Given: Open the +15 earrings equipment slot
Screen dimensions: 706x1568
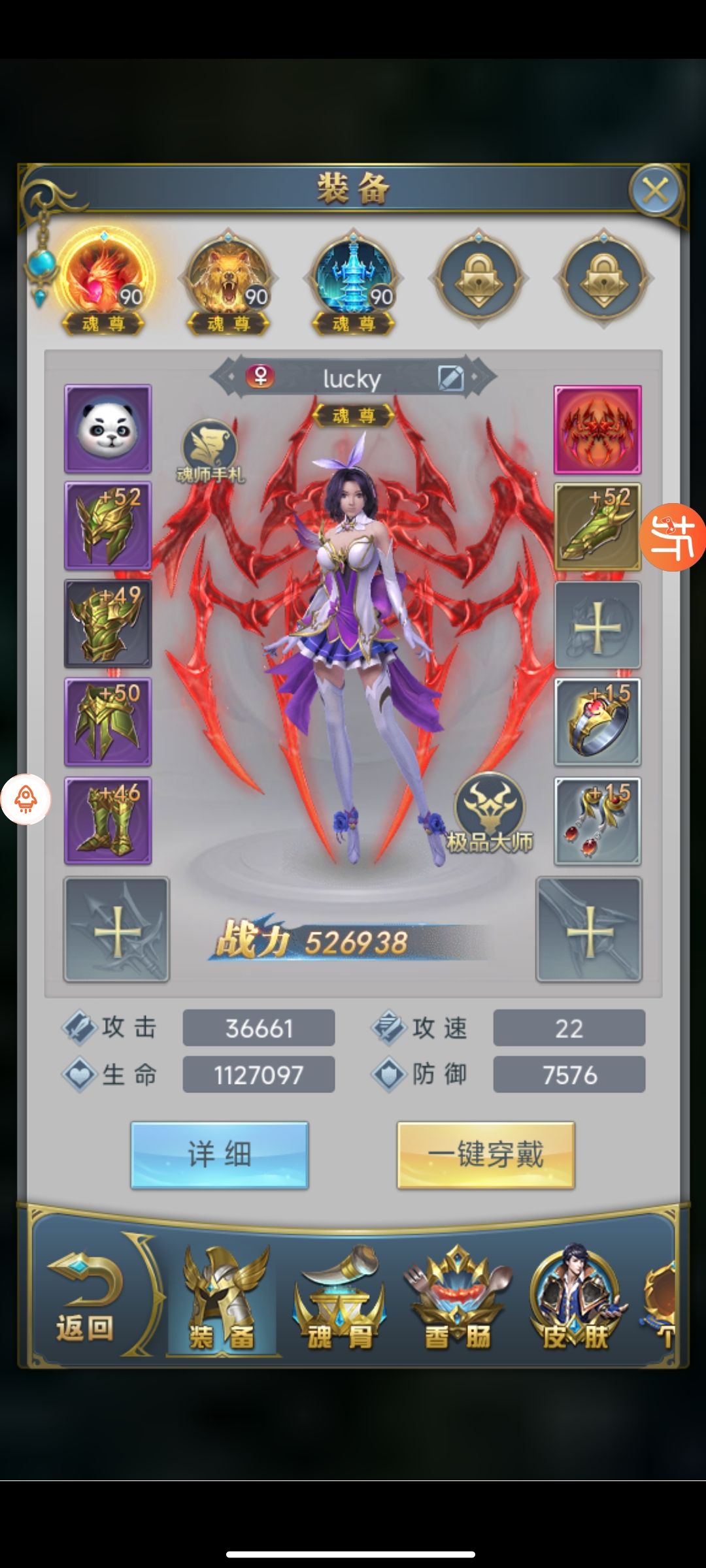Looking at the screenshot, I should (x=597, y=821).
